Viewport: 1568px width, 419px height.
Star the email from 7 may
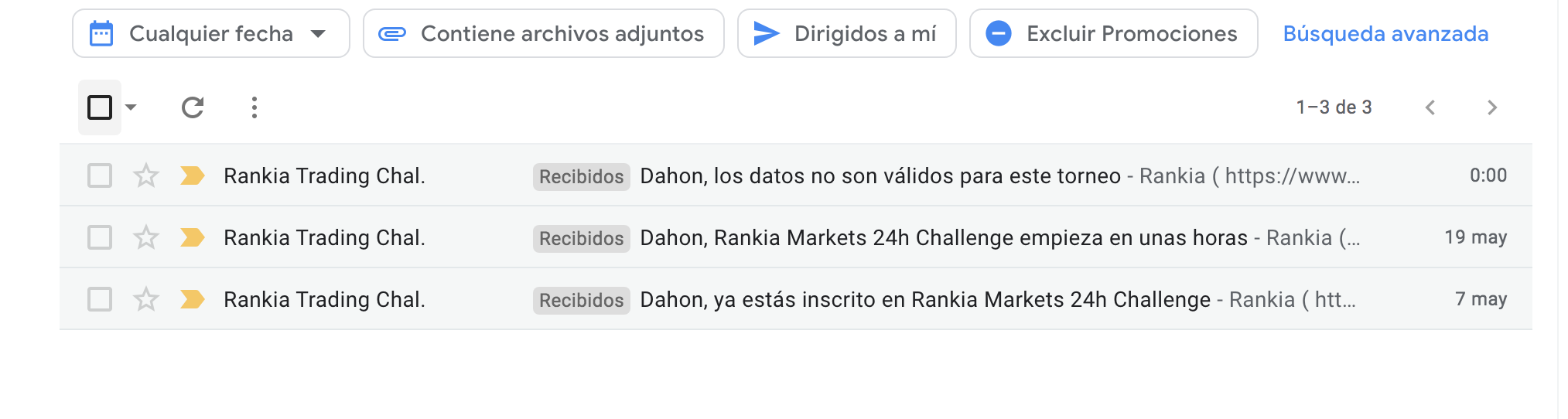click(x=146, y=299)
